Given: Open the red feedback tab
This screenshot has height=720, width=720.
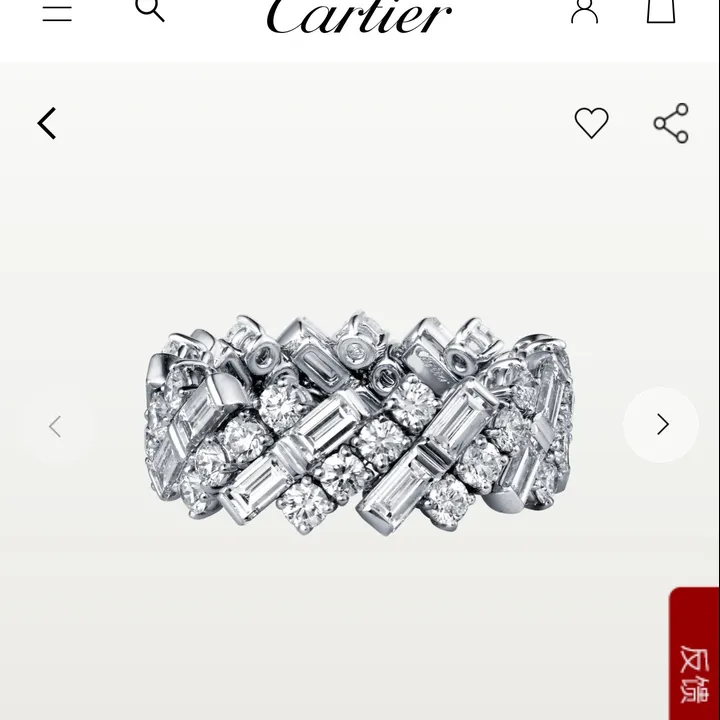Looking at the screenshot, I should click(x=694, y=655).
